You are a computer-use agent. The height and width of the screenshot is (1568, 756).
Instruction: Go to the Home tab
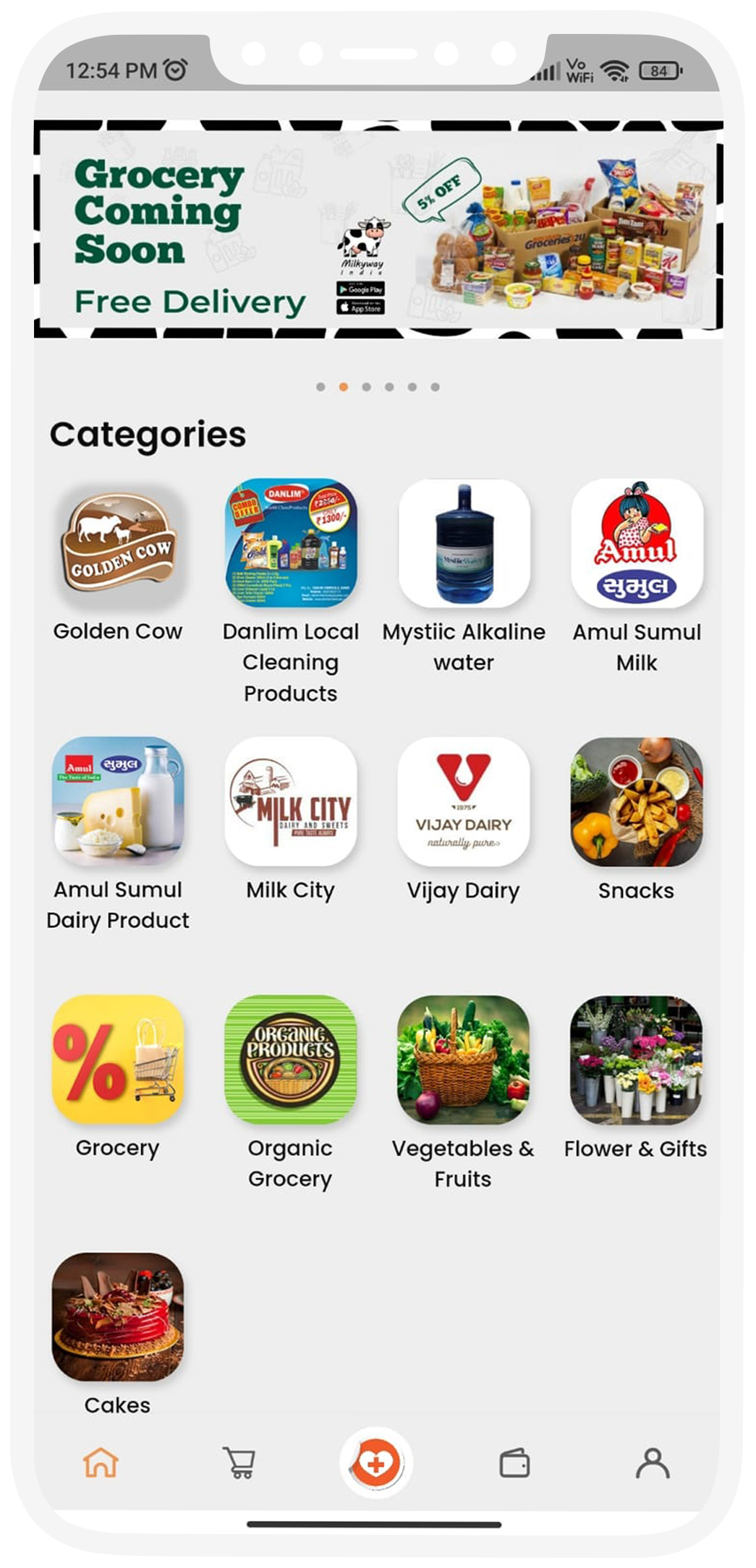click(x=101, y=1462)
